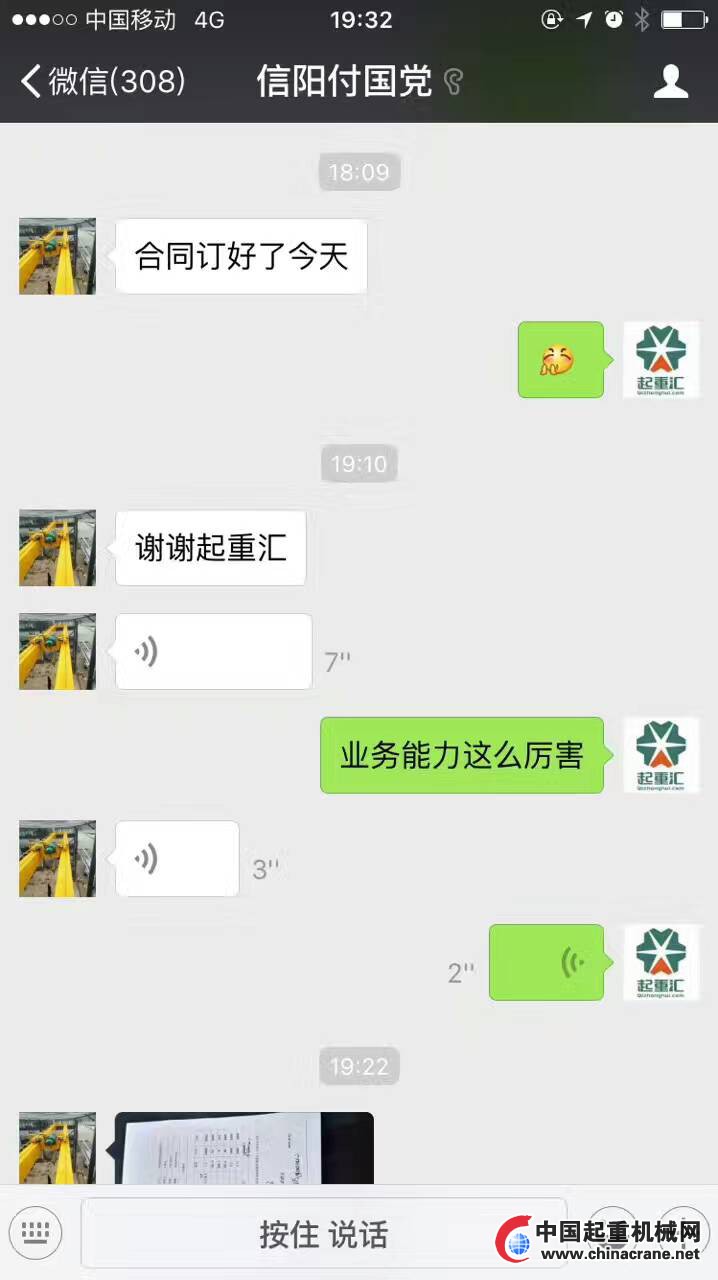
Task: Open the document photo sent at 19:22
Action: (244, 1148)
